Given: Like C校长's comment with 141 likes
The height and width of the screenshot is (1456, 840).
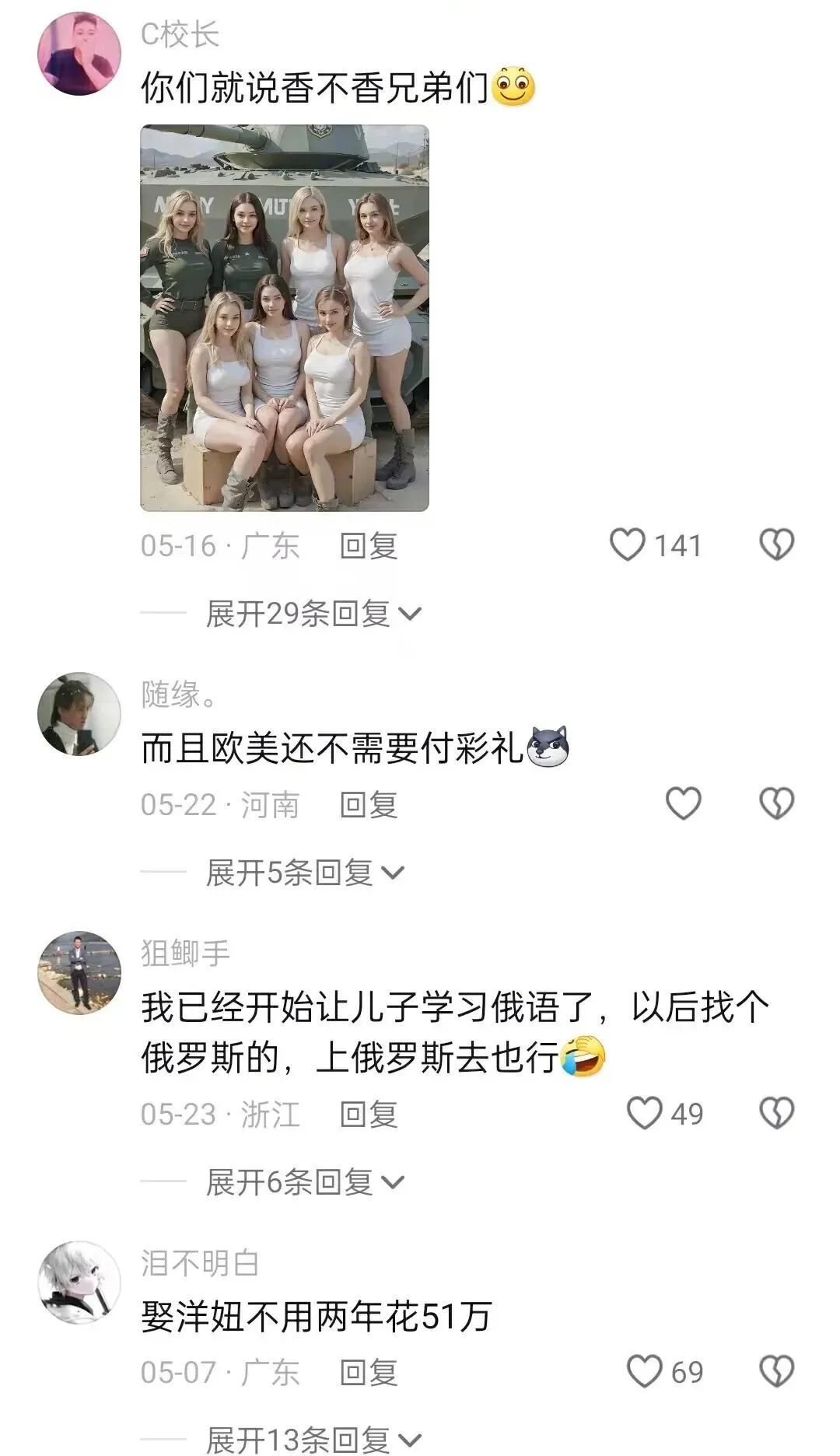Looking at the screenshot, I should 628,544.
